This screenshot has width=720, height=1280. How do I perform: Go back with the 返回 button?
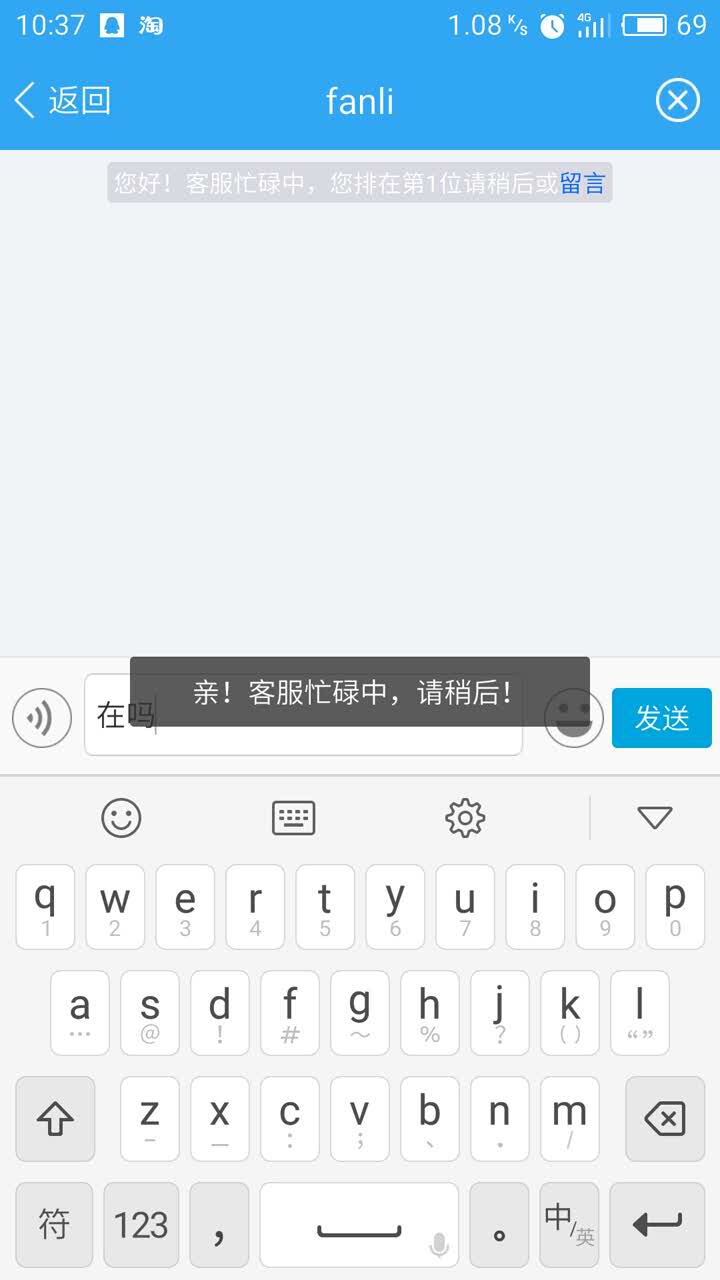click(x=62, y=101)
